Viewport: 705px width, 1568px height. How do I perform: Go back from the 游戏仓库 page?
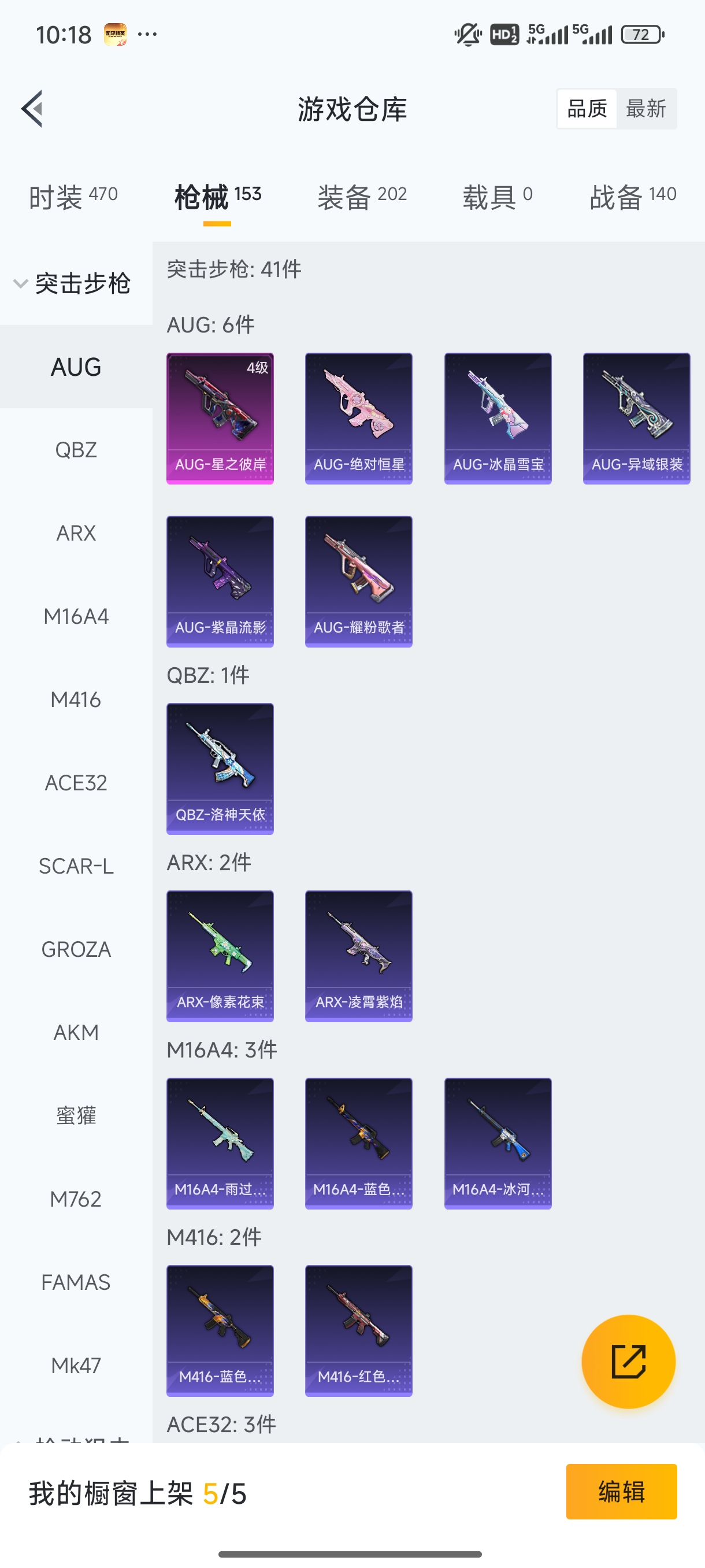(x=32, y=109)
